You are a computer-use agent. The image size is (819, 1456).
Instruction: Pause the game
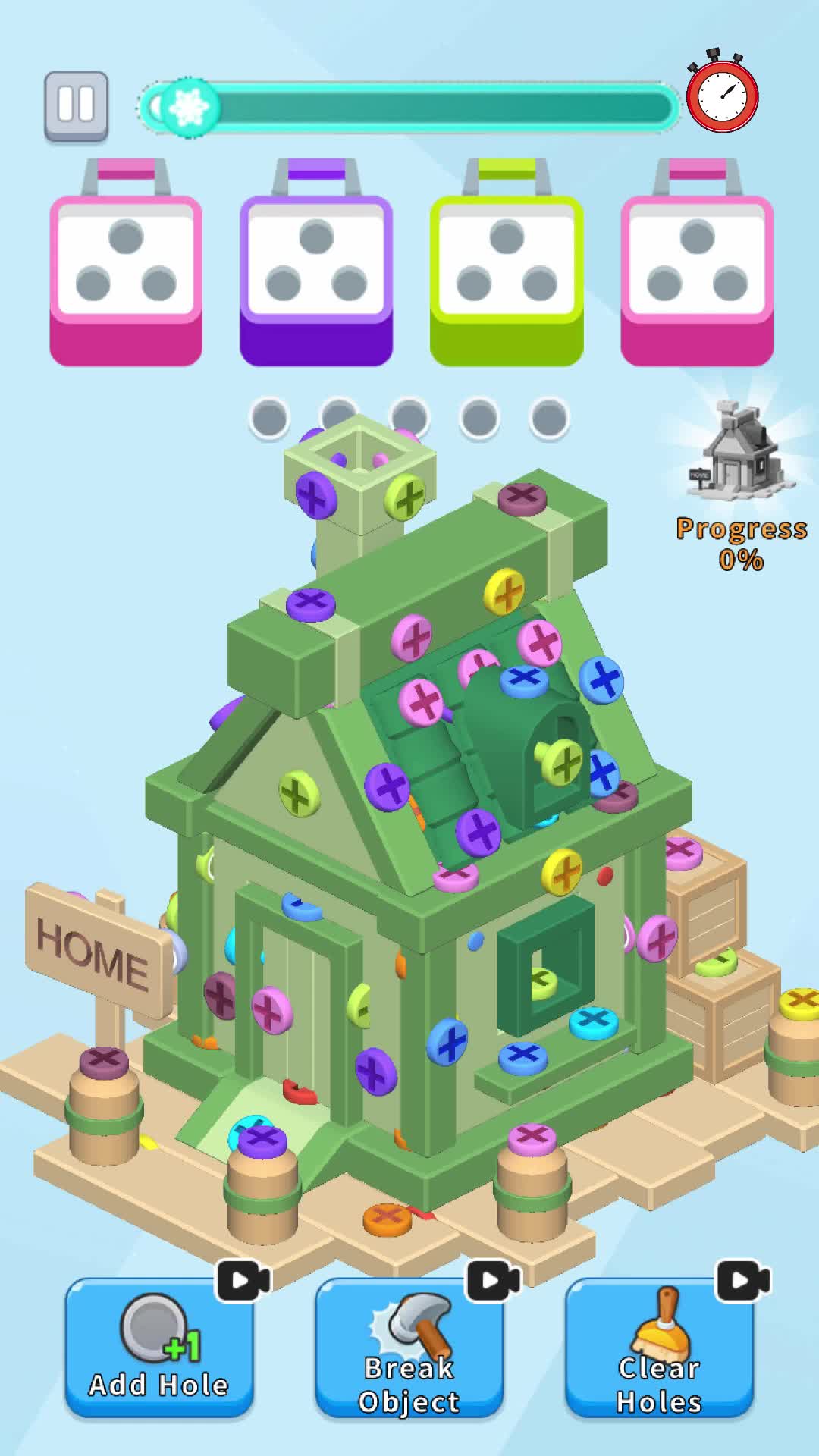pyautogui.click(x=76, y=105)
